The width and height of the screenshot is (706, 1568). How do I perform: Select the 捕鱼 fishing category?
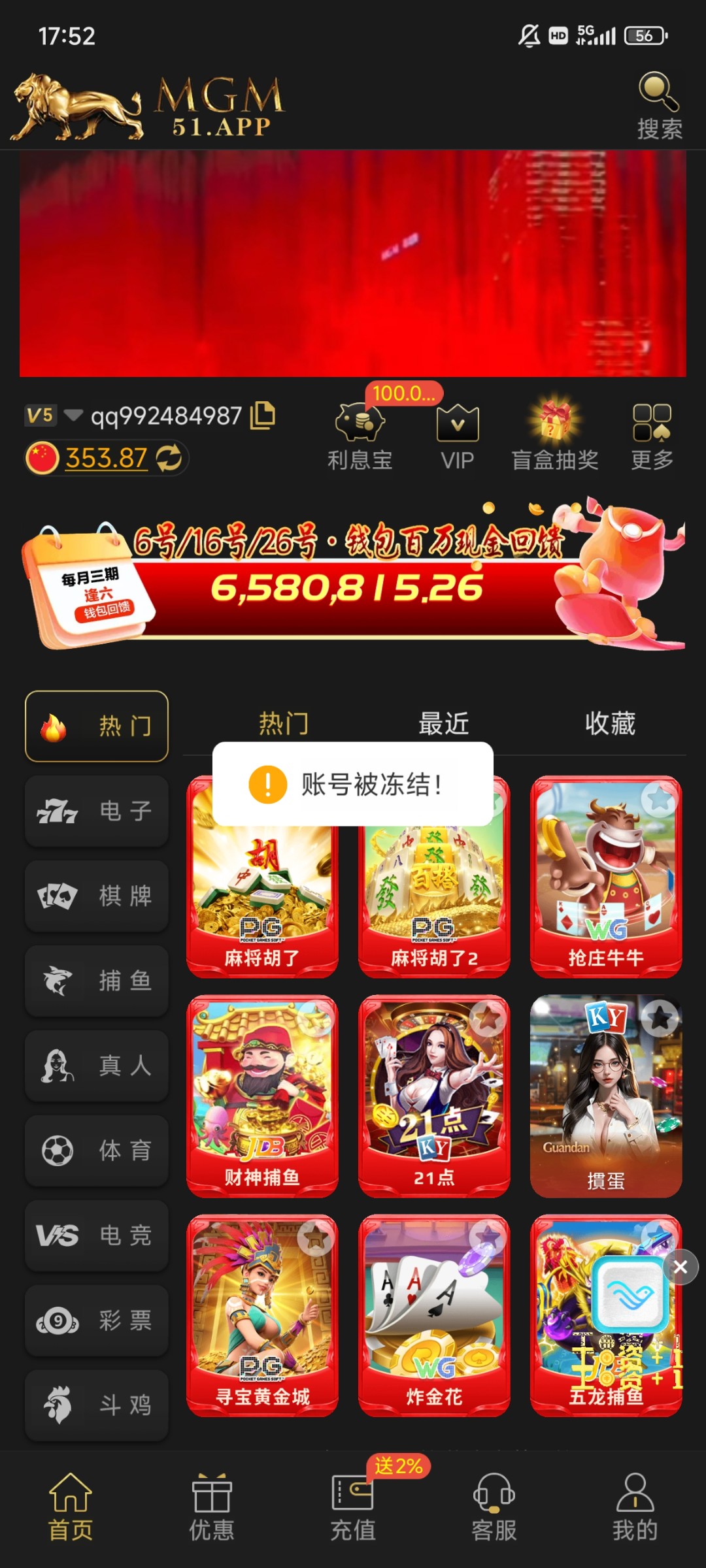[x=96, y=981]
